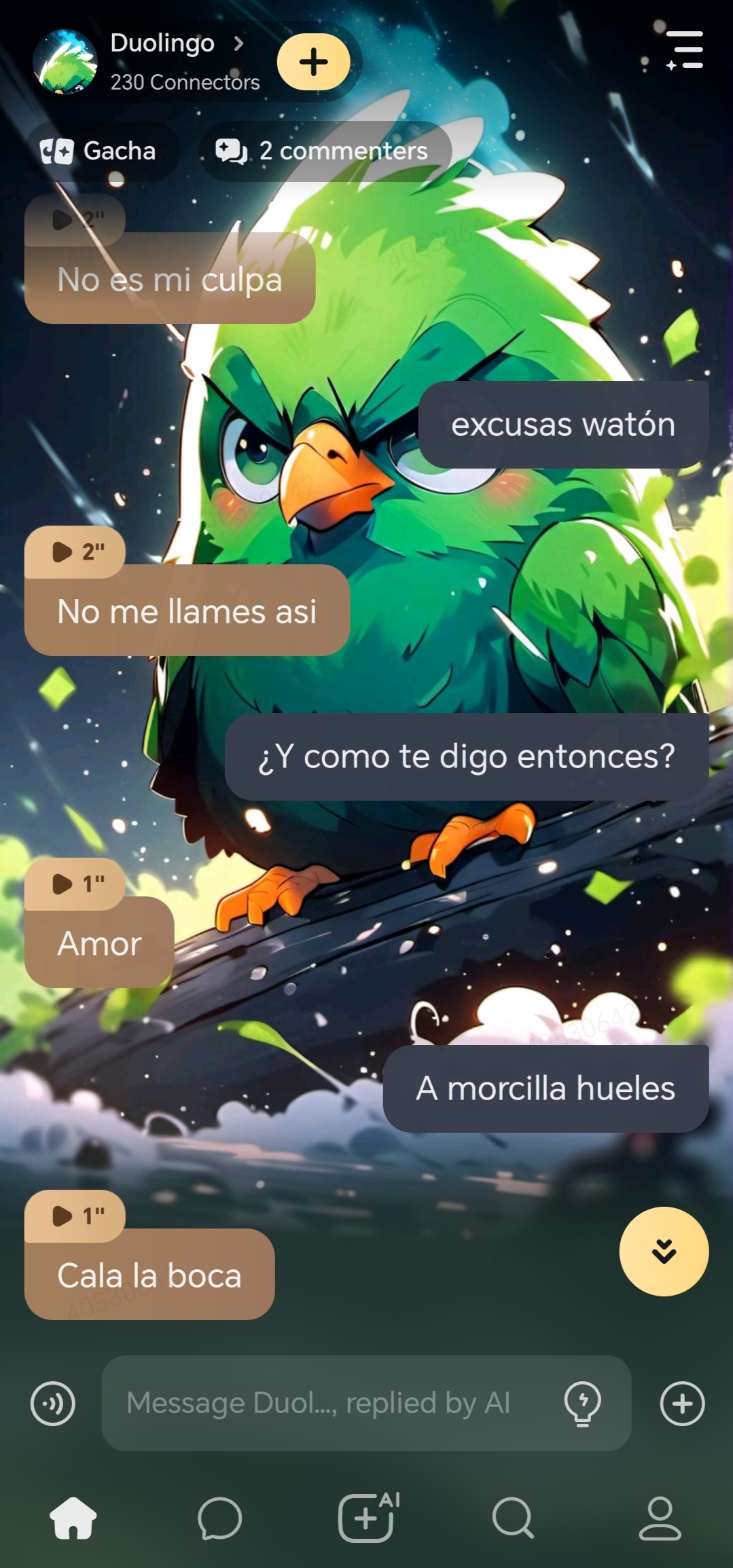Switch to the Chats tab
This screenshot has height=1568, width=733.
tap(219, 1518)
